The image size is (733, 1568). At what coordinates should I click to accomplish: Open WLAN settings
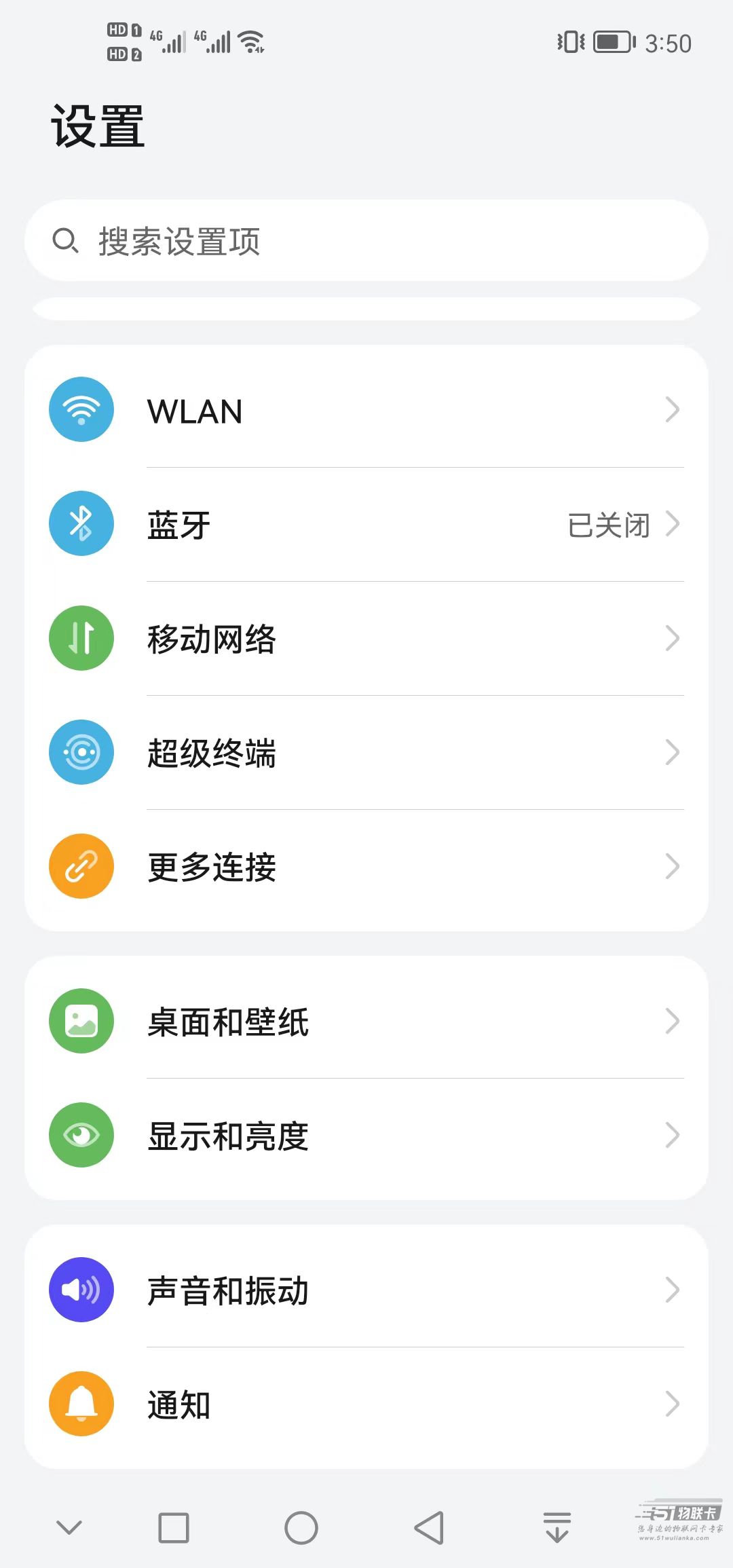[x=366, y=410]
